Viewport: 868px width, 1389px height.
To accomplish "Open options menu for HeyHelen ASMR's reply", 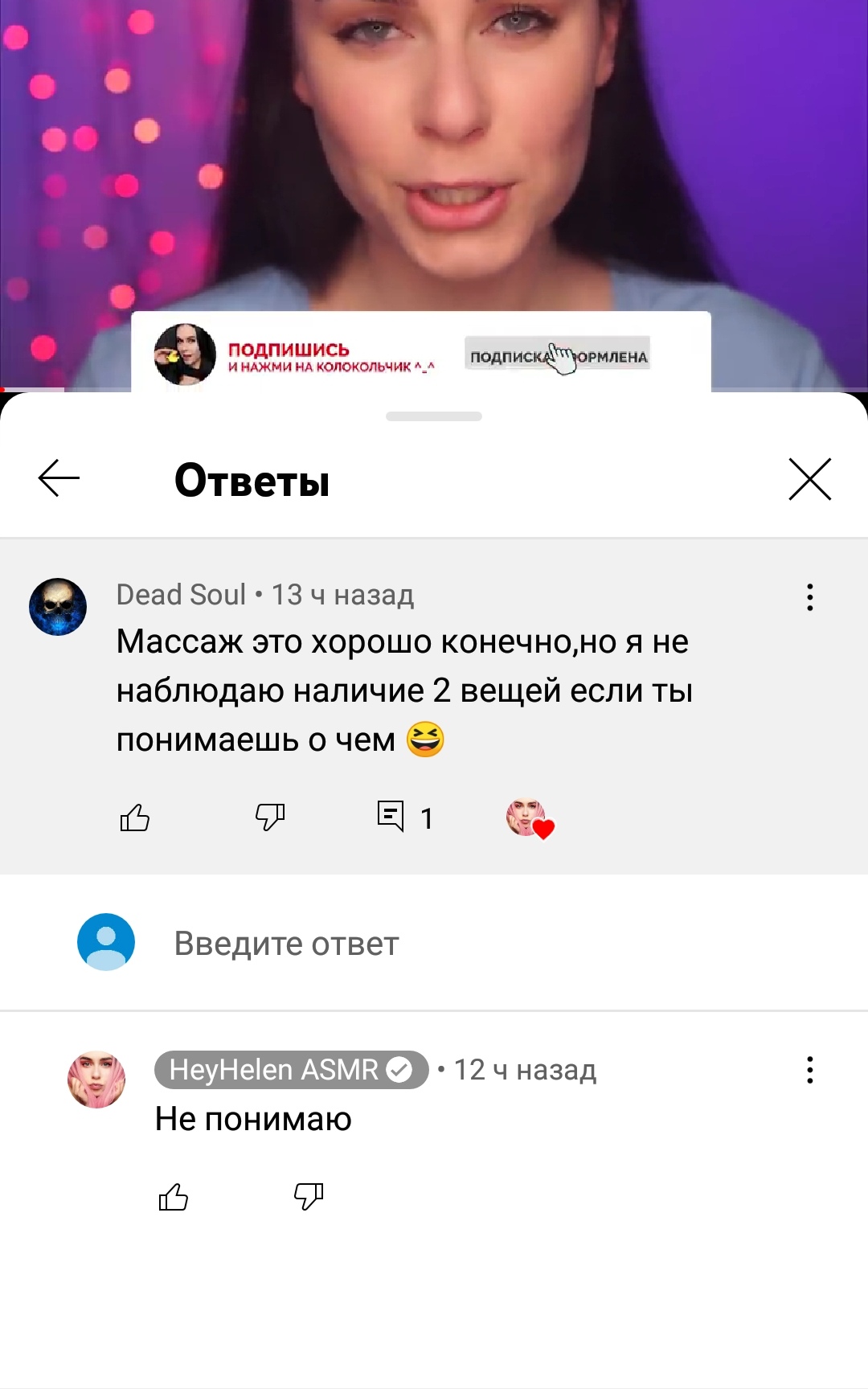I will point(809,1070).
